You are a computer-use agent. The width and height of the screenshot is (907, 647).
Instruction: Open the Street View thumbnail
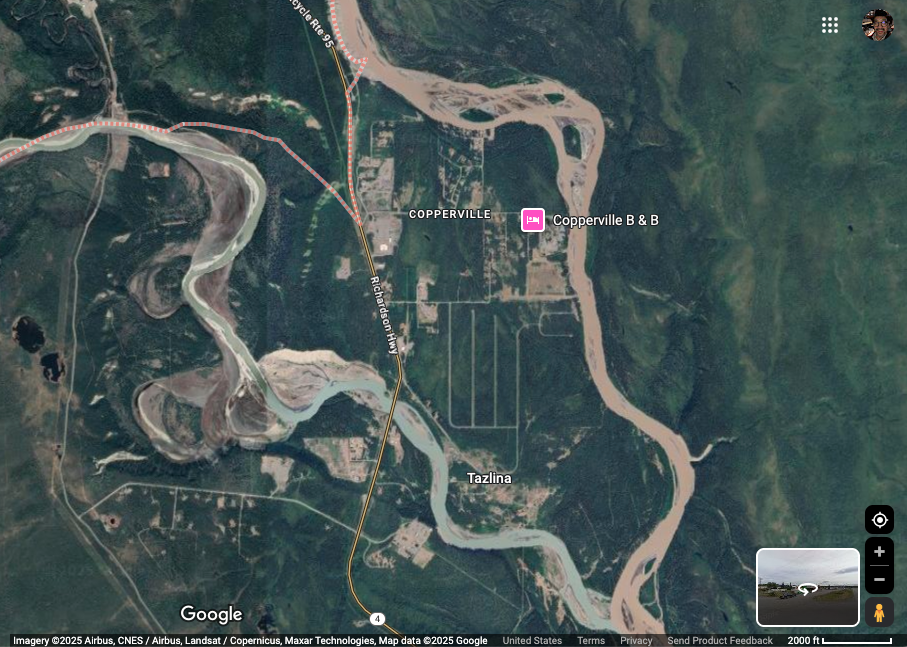tap(807, 587)
